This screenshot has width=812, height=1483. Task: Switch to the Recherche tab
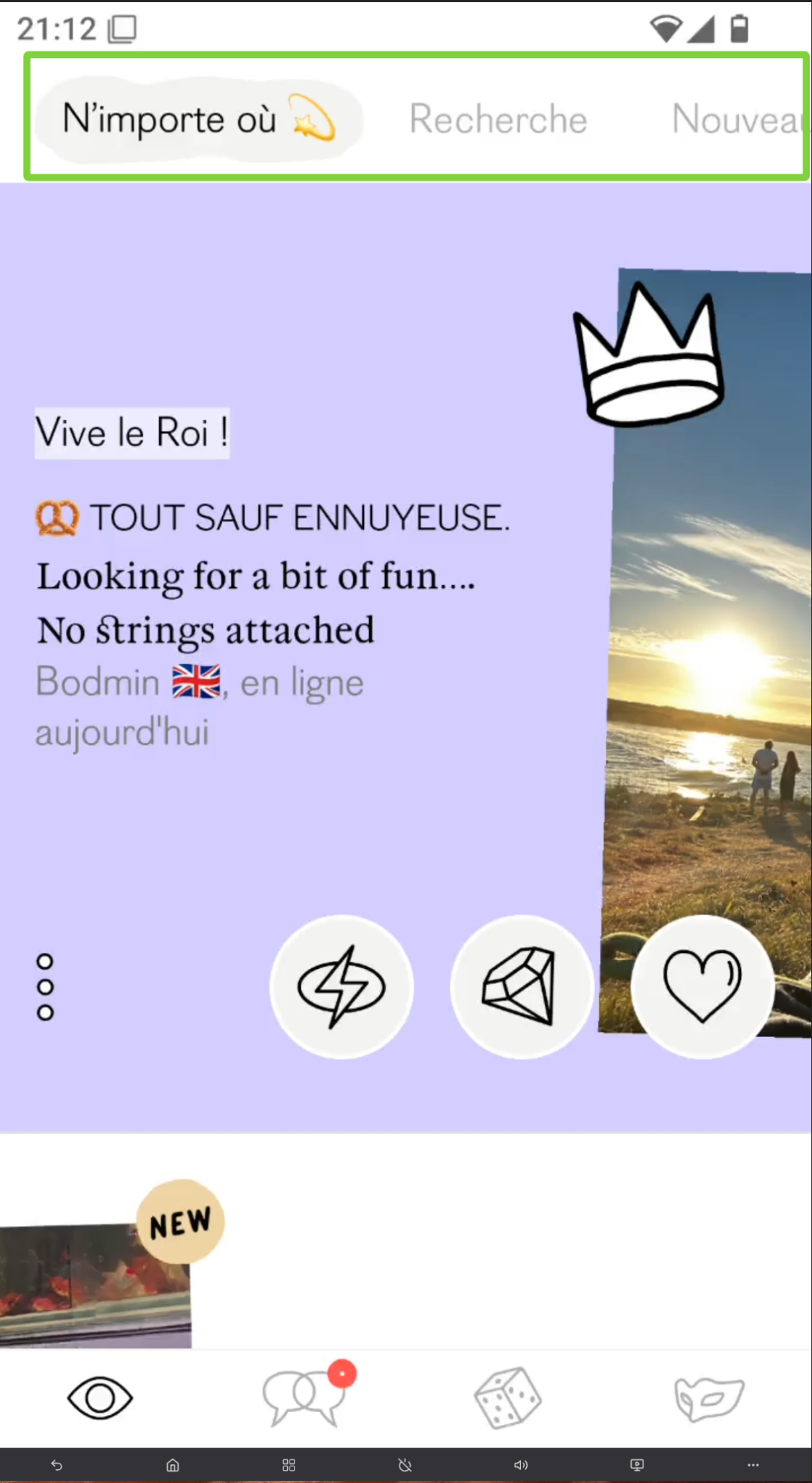pyautogui.click(x=498, y=119)
